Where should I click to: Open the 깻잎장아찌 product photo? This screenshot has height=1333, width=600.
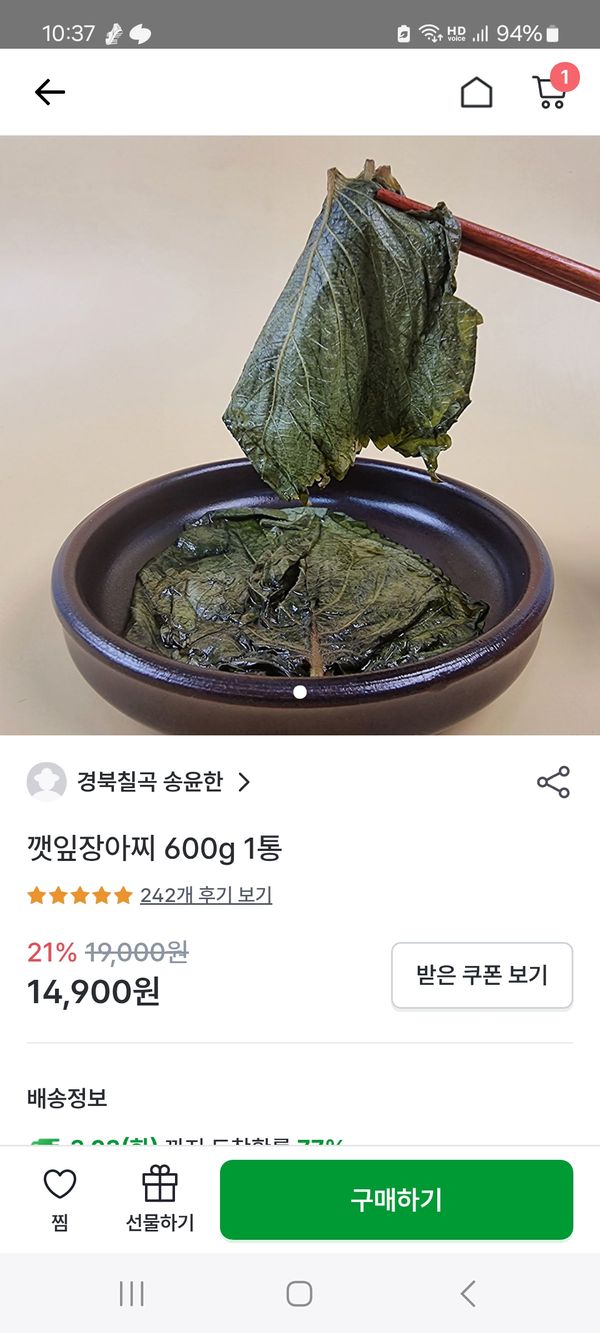pos(300,435)
